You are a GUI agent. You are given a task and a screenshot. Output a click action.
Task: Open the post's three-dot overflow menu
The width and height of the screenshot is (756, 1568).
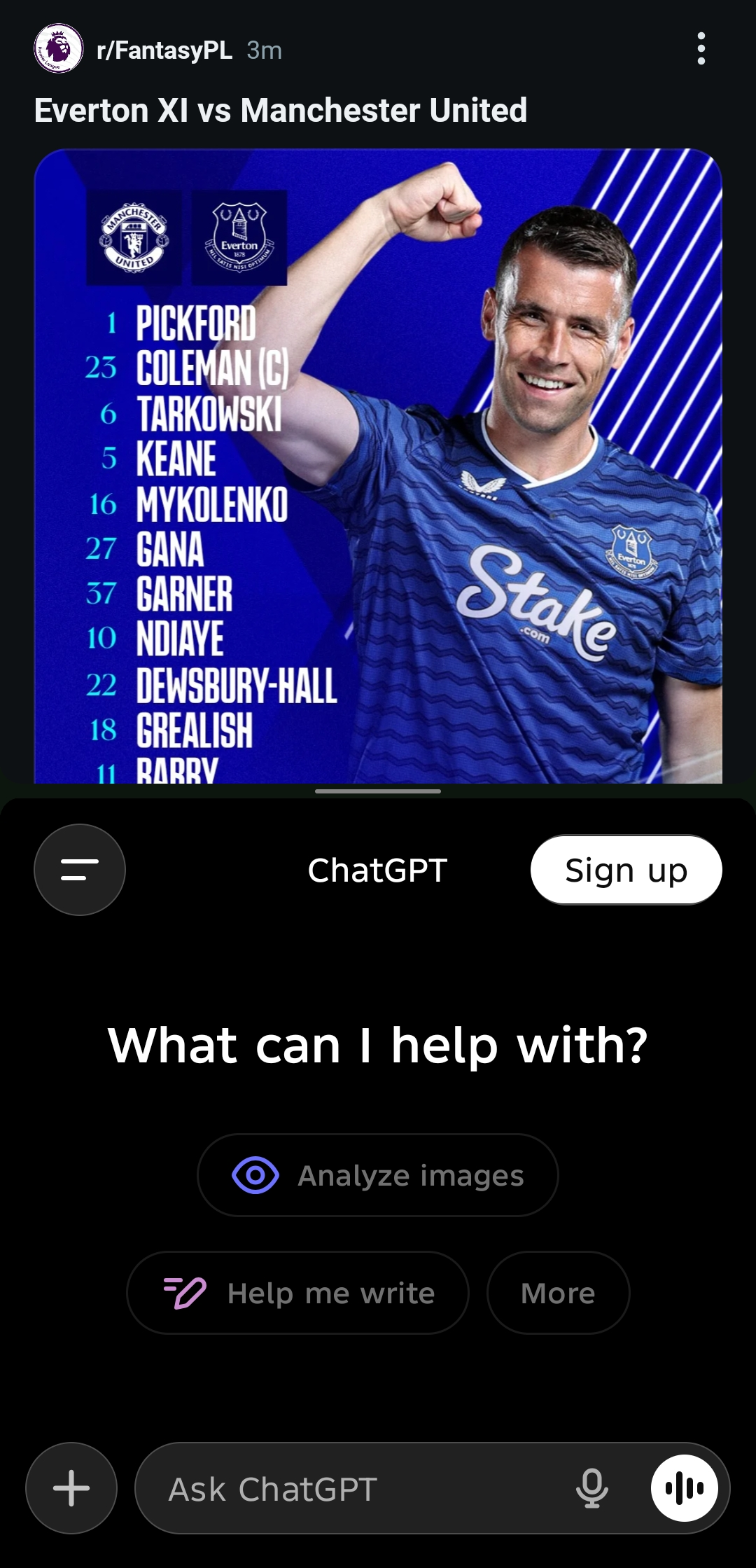701,49
